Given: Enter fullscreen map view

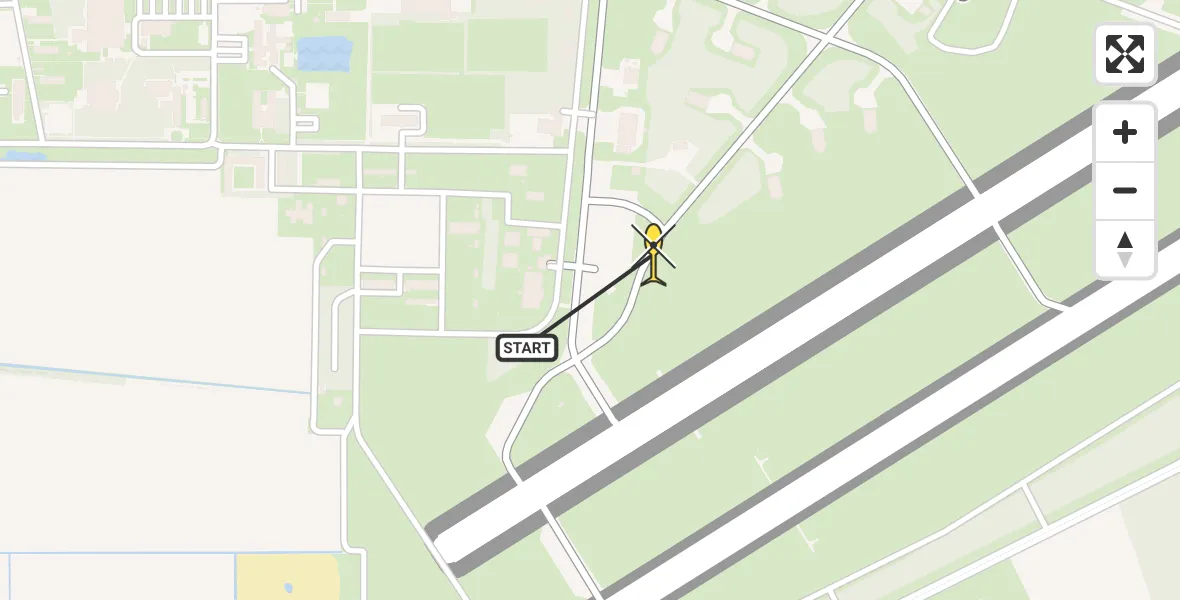Looking at the screenshot, I should 1125,54.
